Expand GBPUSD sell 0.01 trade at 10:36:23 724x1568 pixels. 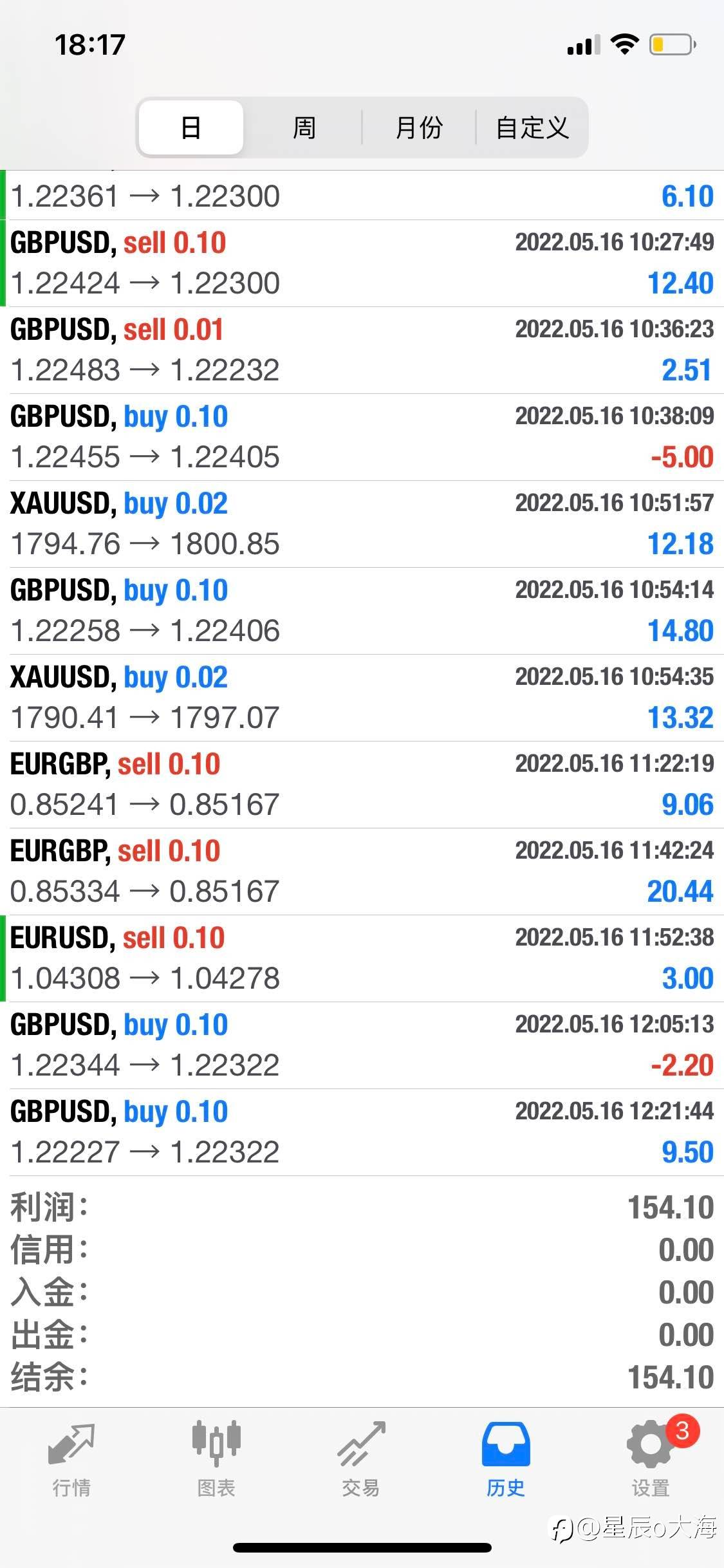[x=362, y=350]
